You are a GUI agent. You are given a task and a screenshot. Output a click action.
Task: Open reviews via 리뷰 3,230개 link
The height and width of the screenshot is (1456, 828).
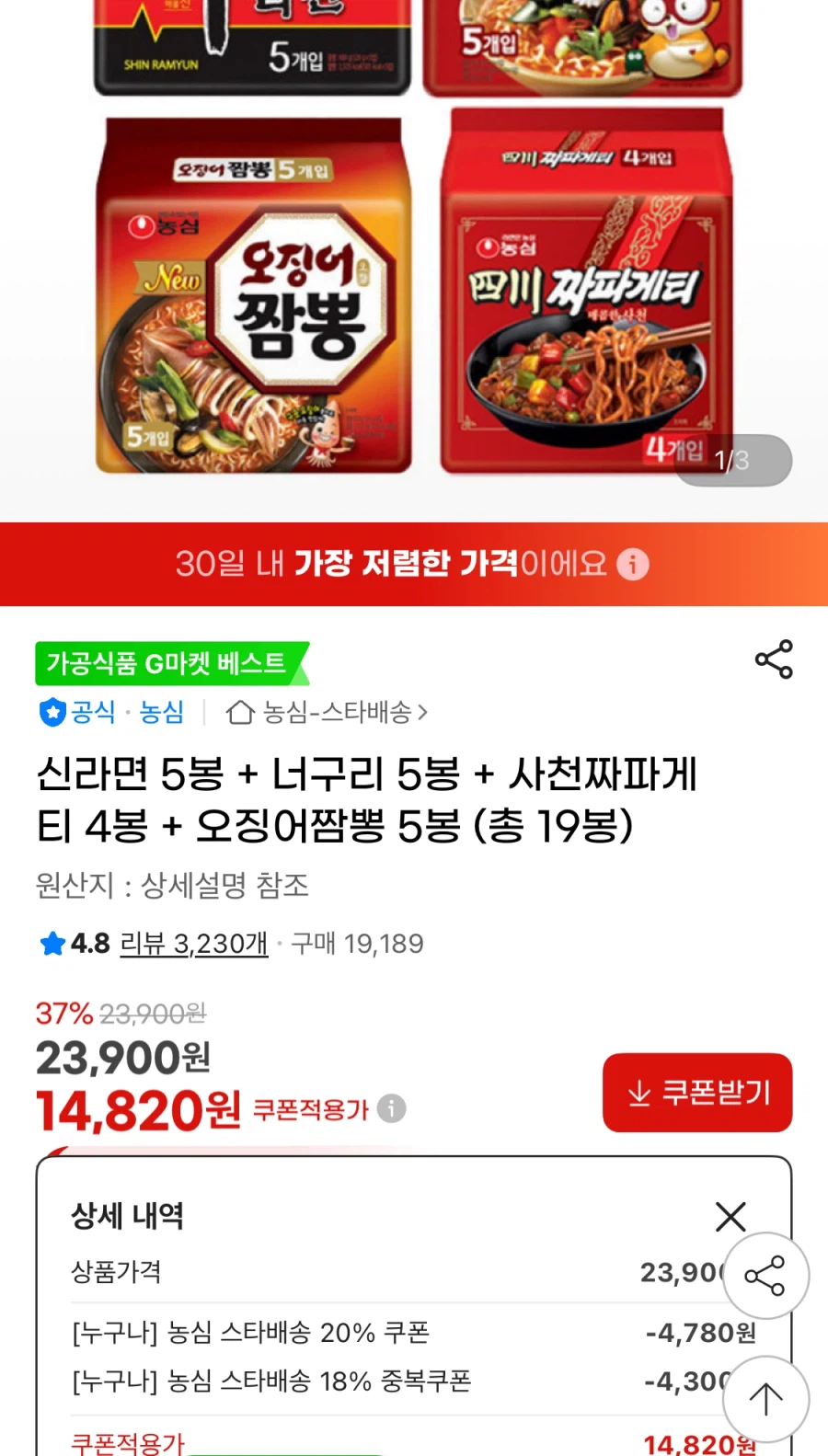[x=192, y=943]
